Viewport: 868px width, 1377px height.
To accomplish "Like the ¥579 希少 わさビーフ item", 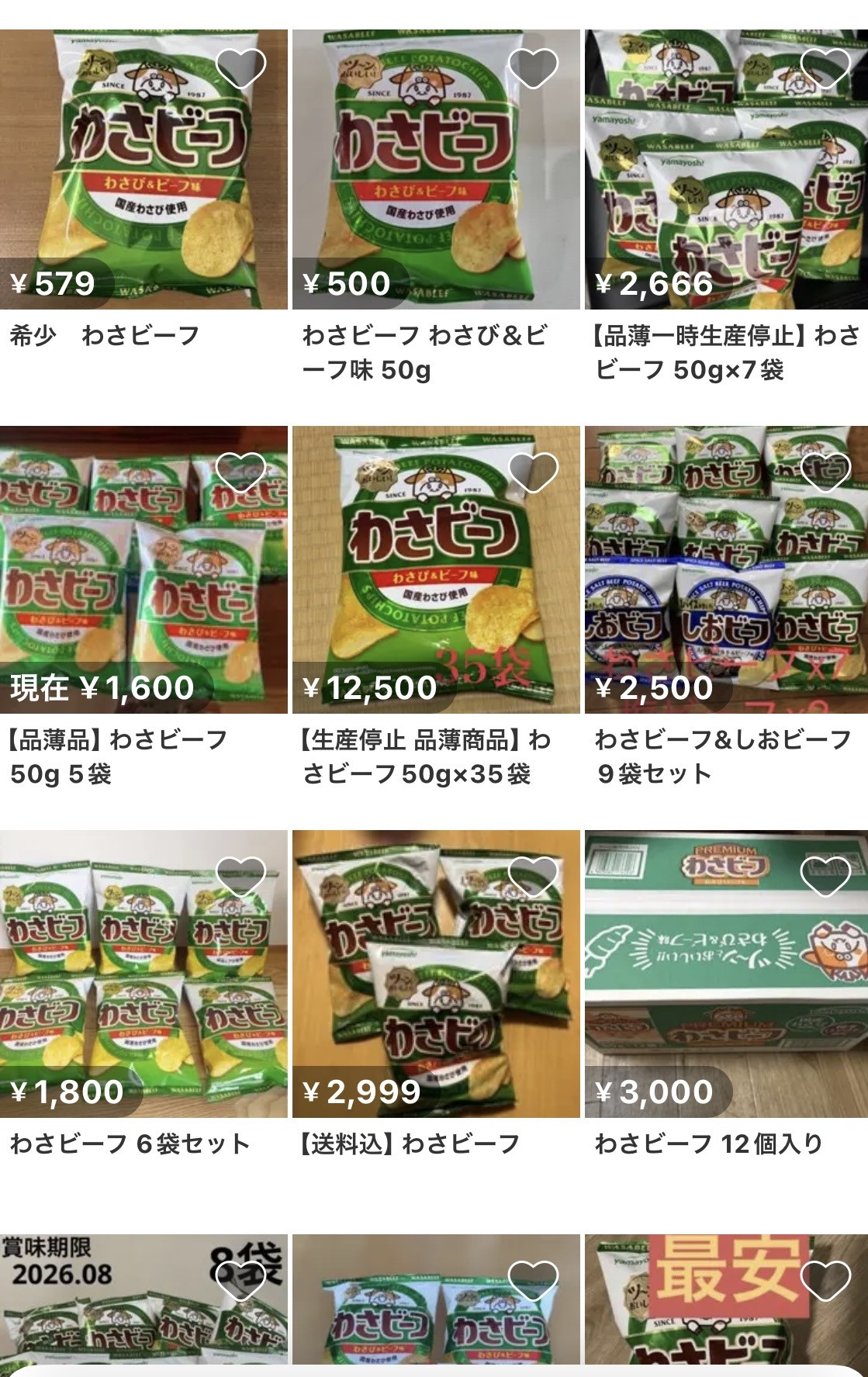I will point(240,67).
